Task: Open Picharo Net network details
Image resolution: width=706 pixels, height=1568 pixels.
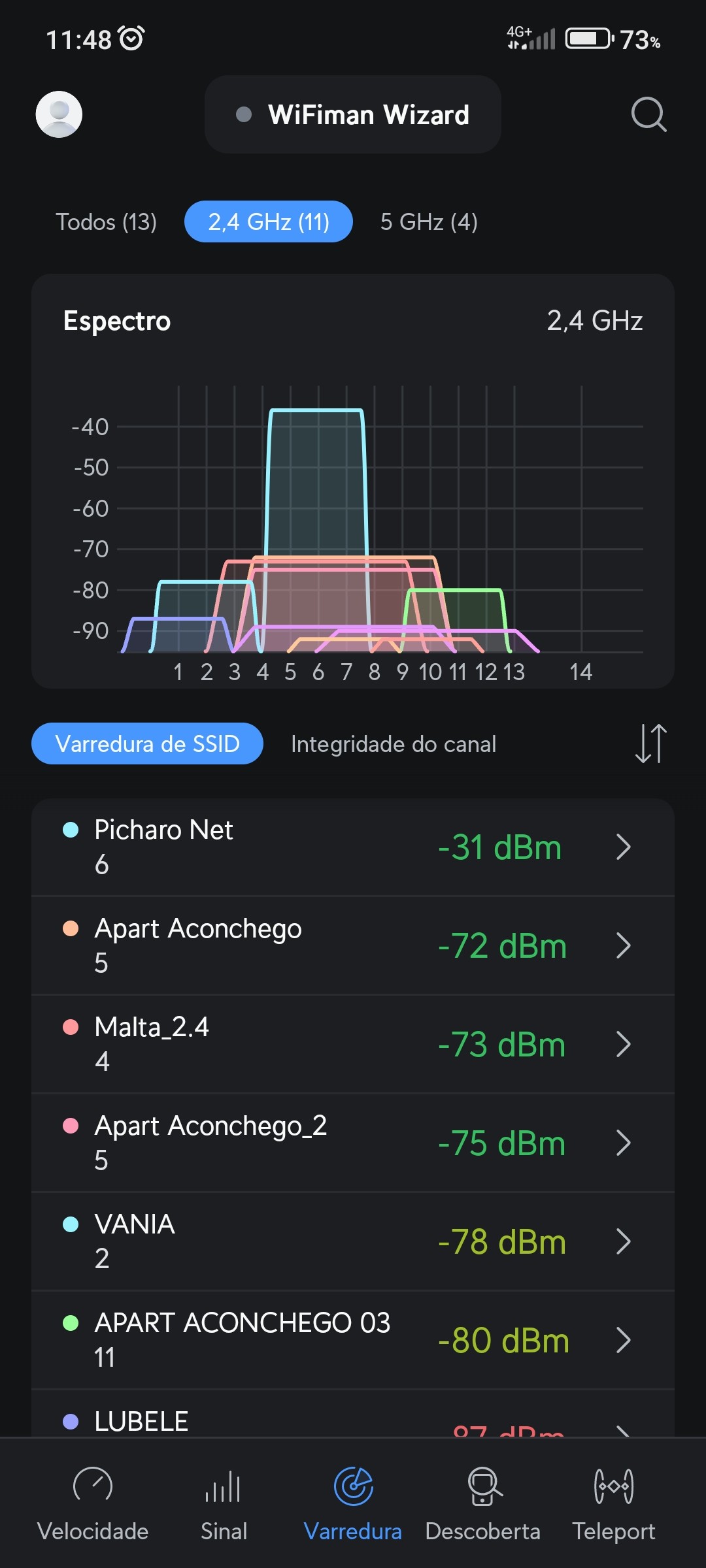Action: [x=353, y=847]
